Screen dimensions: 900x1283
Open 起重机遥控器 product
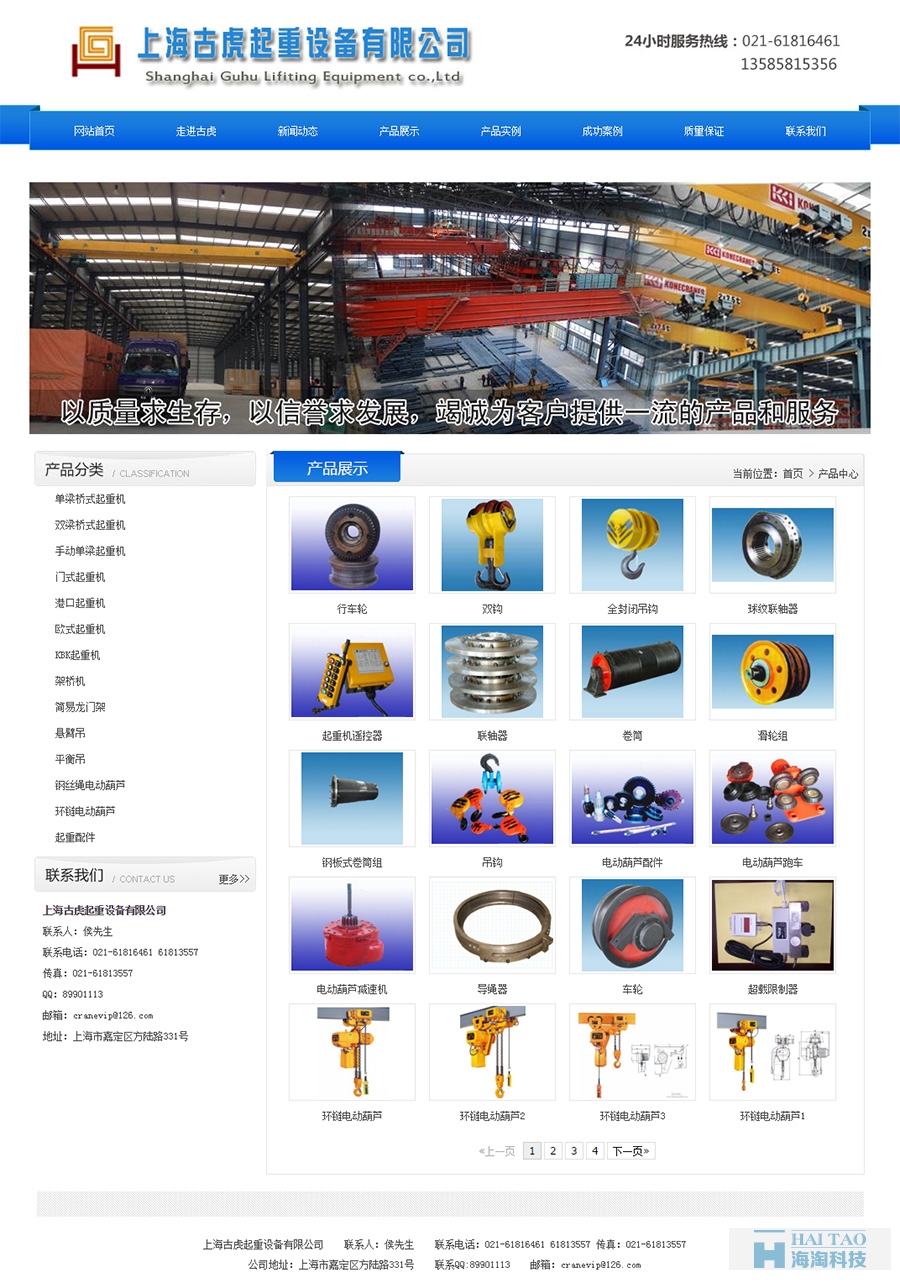pos(352,672)
